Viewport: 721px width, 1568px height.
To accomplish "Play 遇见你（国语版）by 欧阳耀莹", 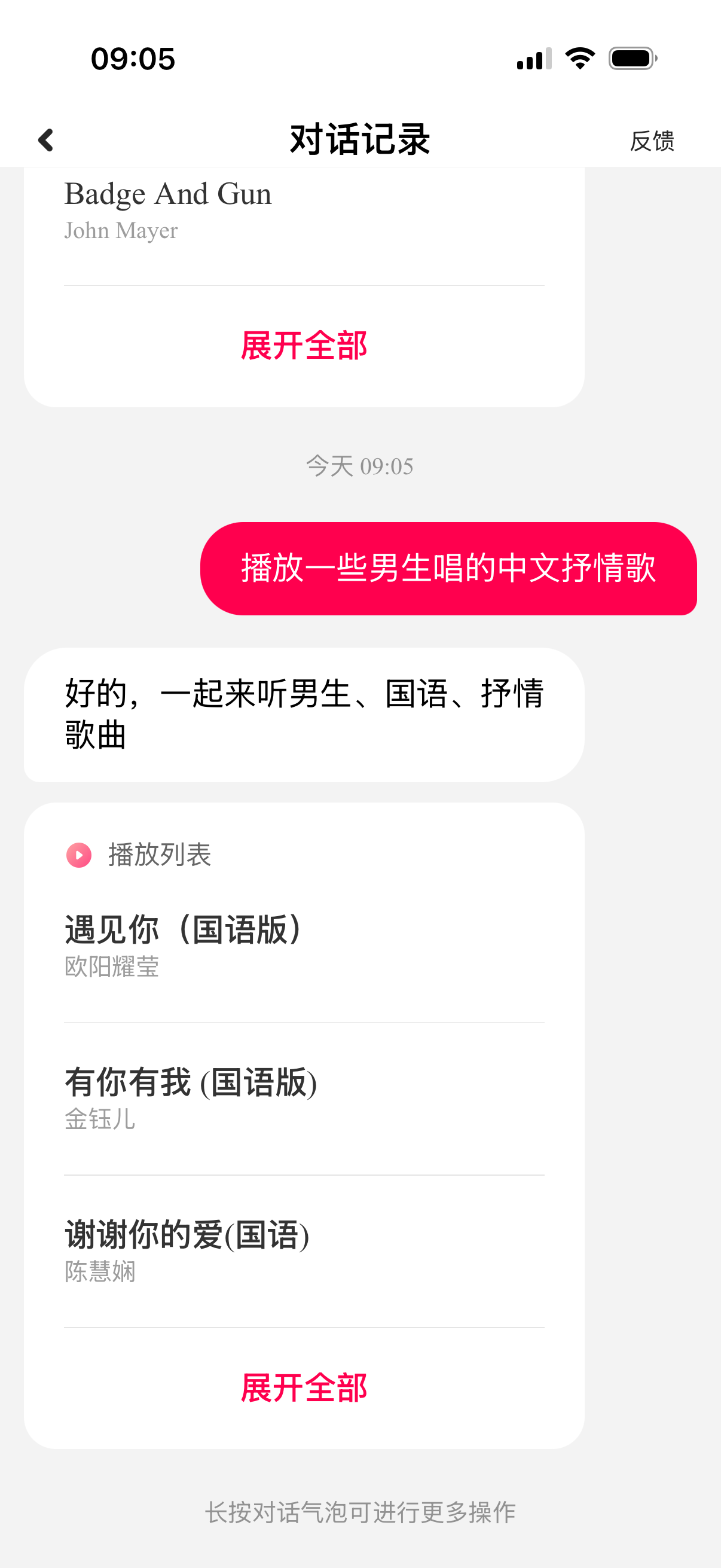I will [304, 947].
